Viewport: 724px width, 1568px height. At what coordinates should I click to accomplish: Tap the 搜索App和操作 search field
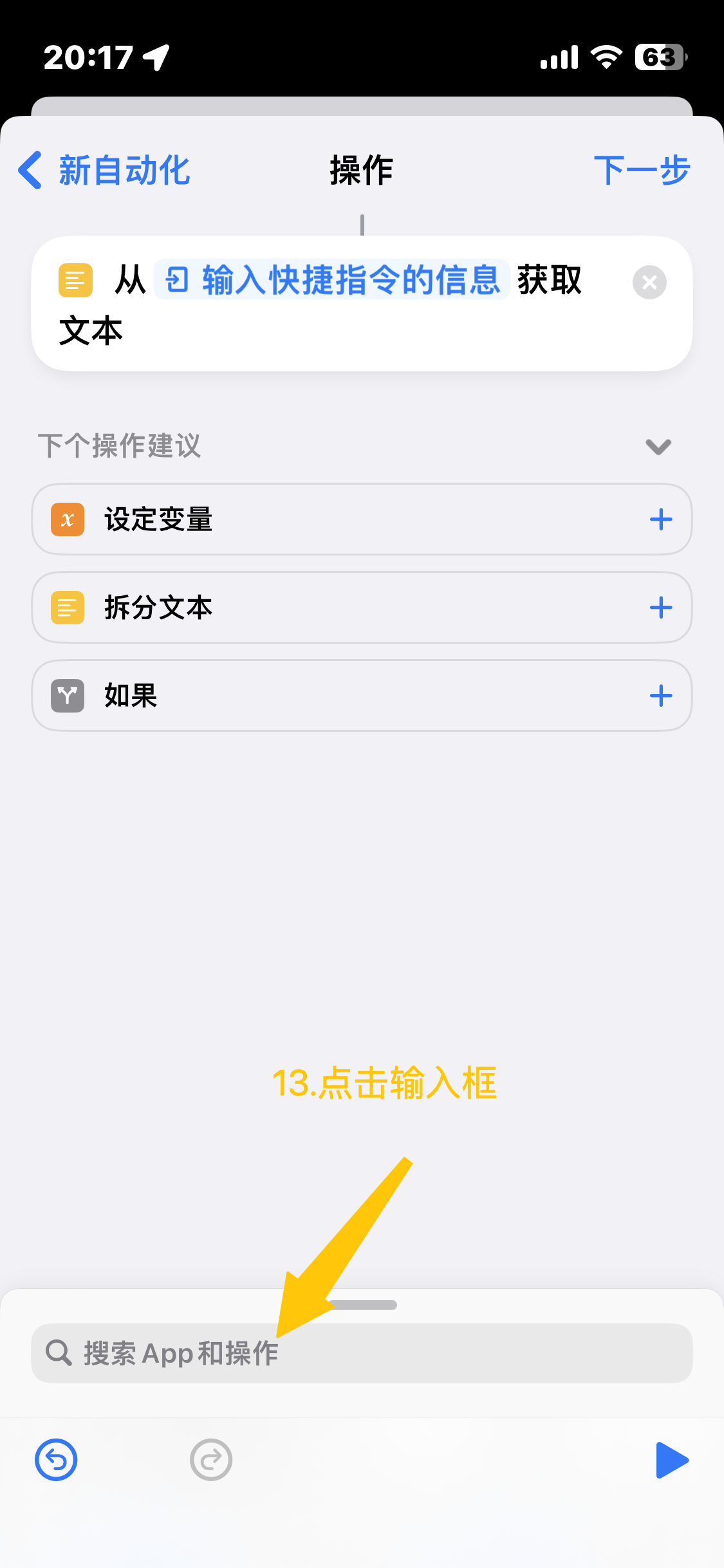pos(362,1353)
